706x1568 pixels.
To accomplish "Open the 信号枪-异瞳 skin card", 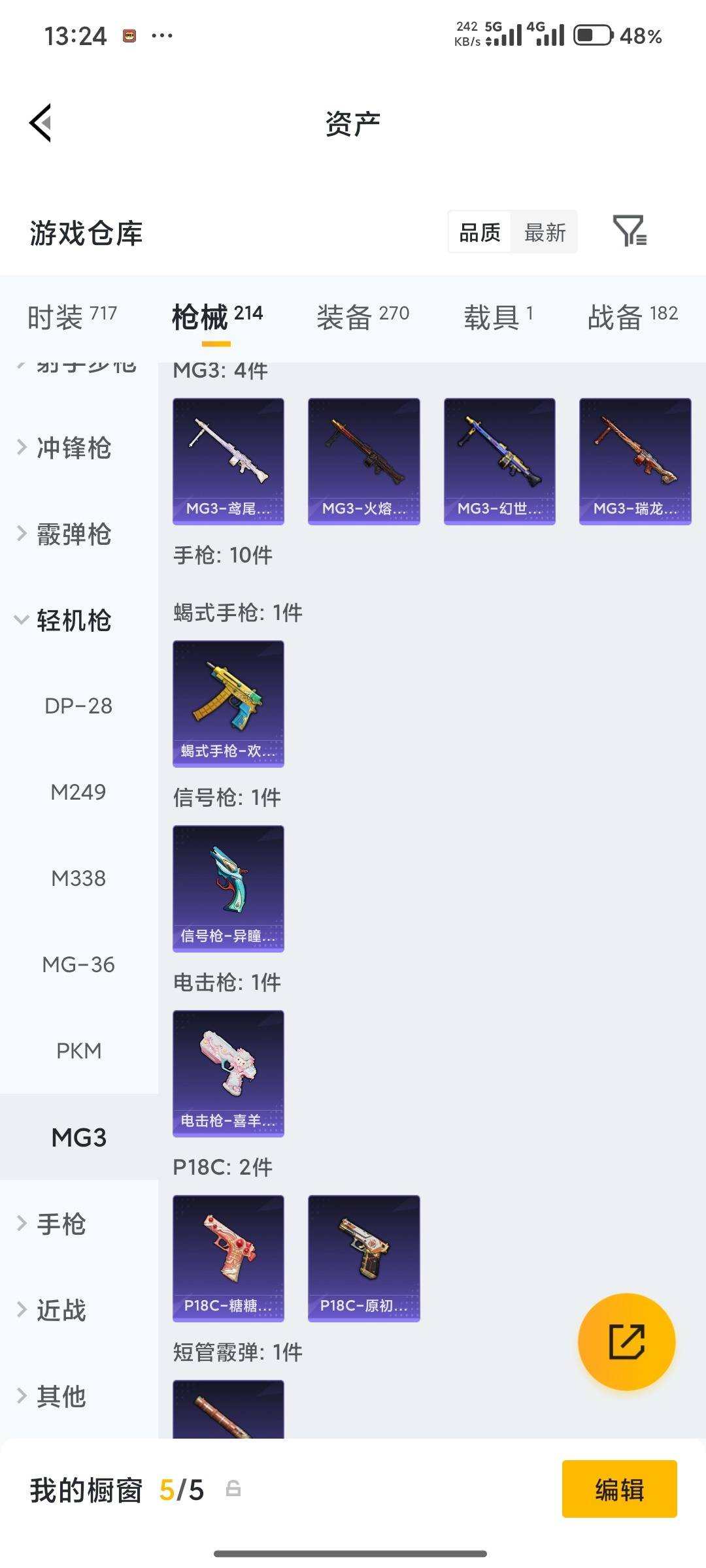I will coord(228,887).
